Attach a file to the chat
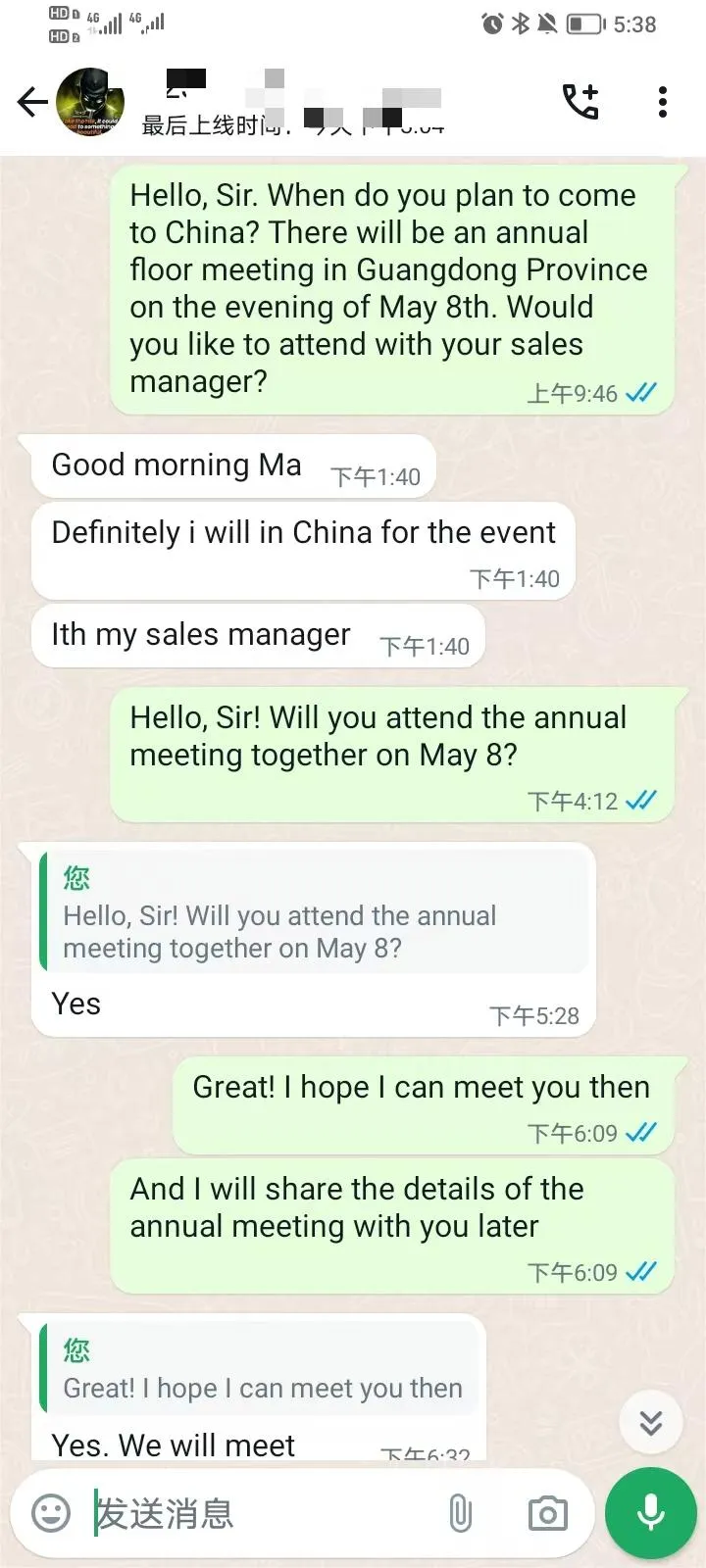The height and width of the screenshot is (1568, 706). pos(460,1513)
